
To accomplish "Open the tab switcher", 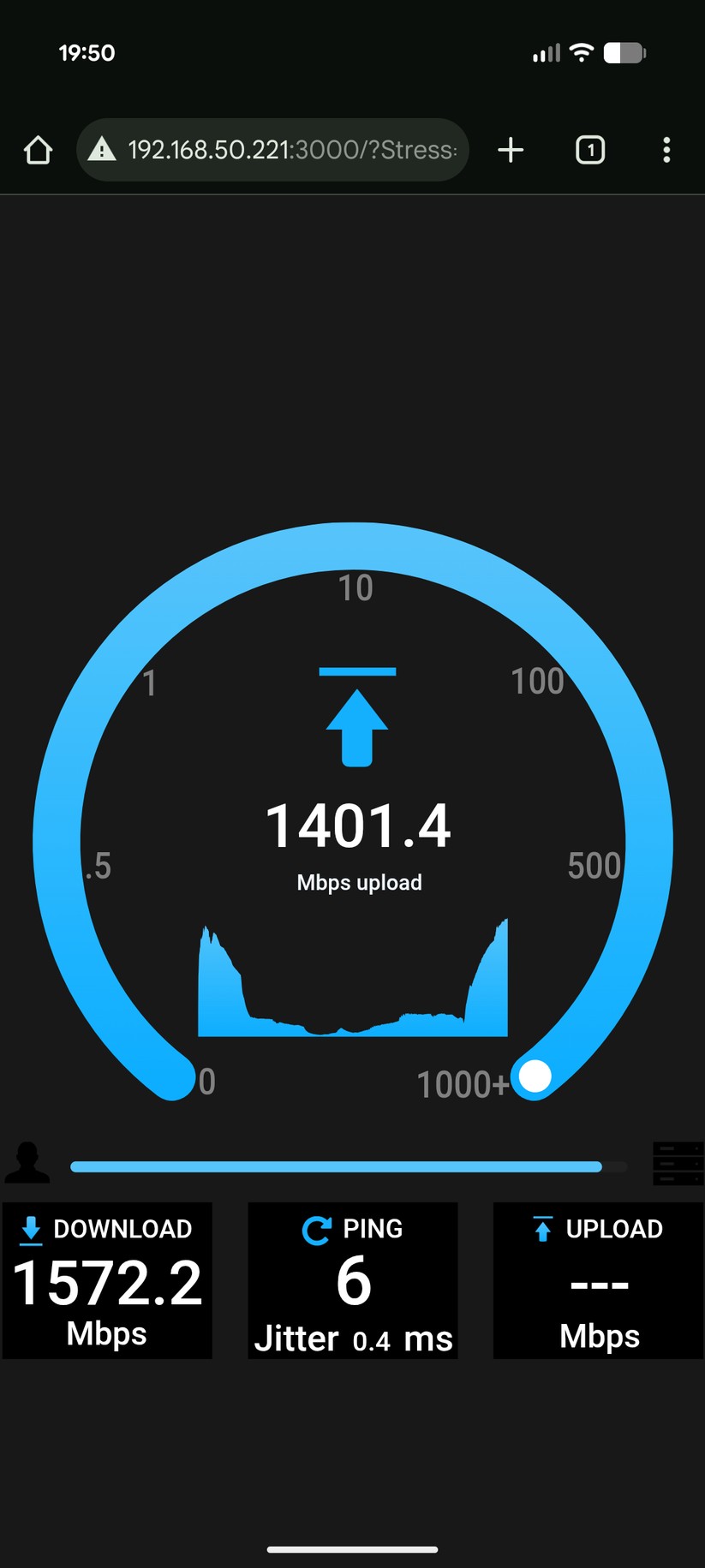I will (x=589, y=150).
